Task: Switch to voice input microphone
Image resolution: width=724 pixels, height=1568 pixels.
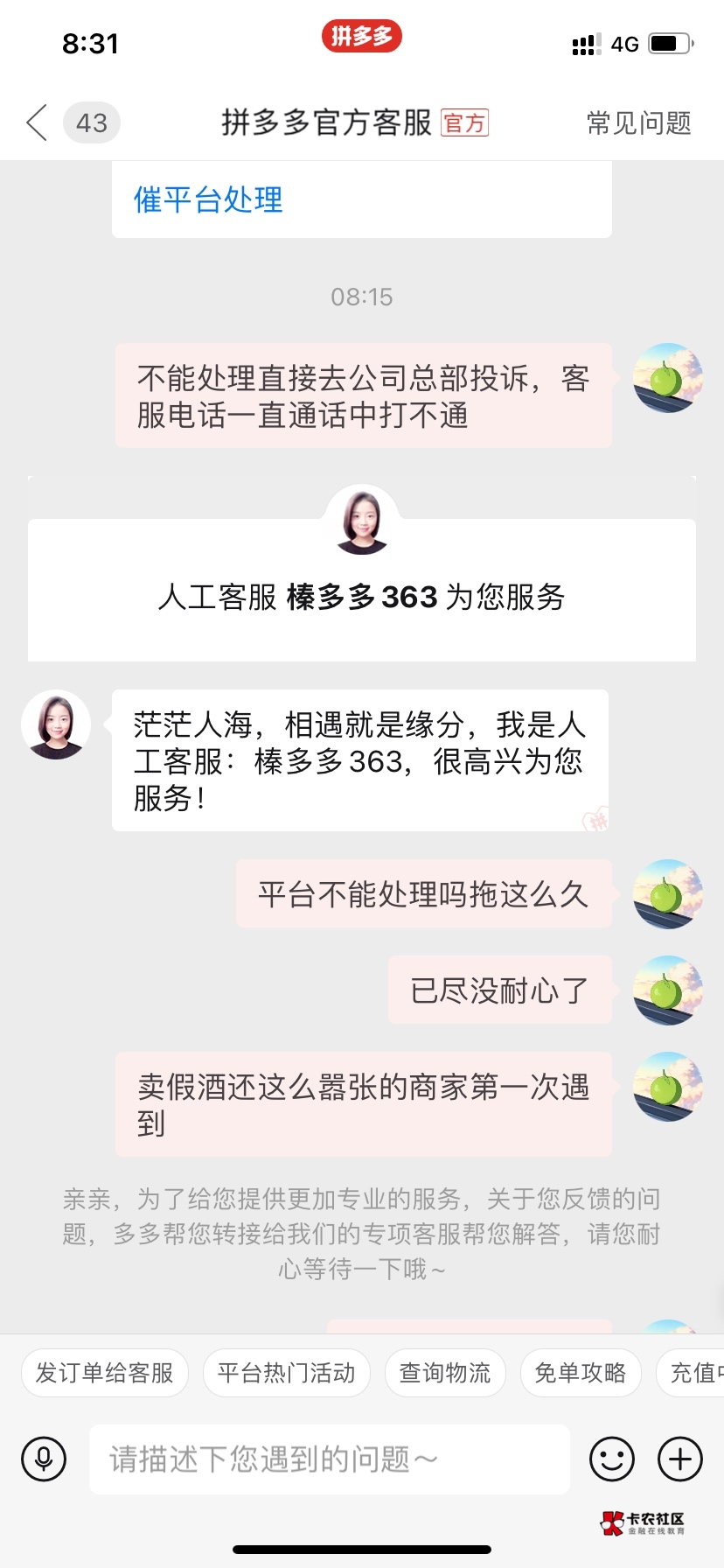Action: click(x=44, y=1459)
